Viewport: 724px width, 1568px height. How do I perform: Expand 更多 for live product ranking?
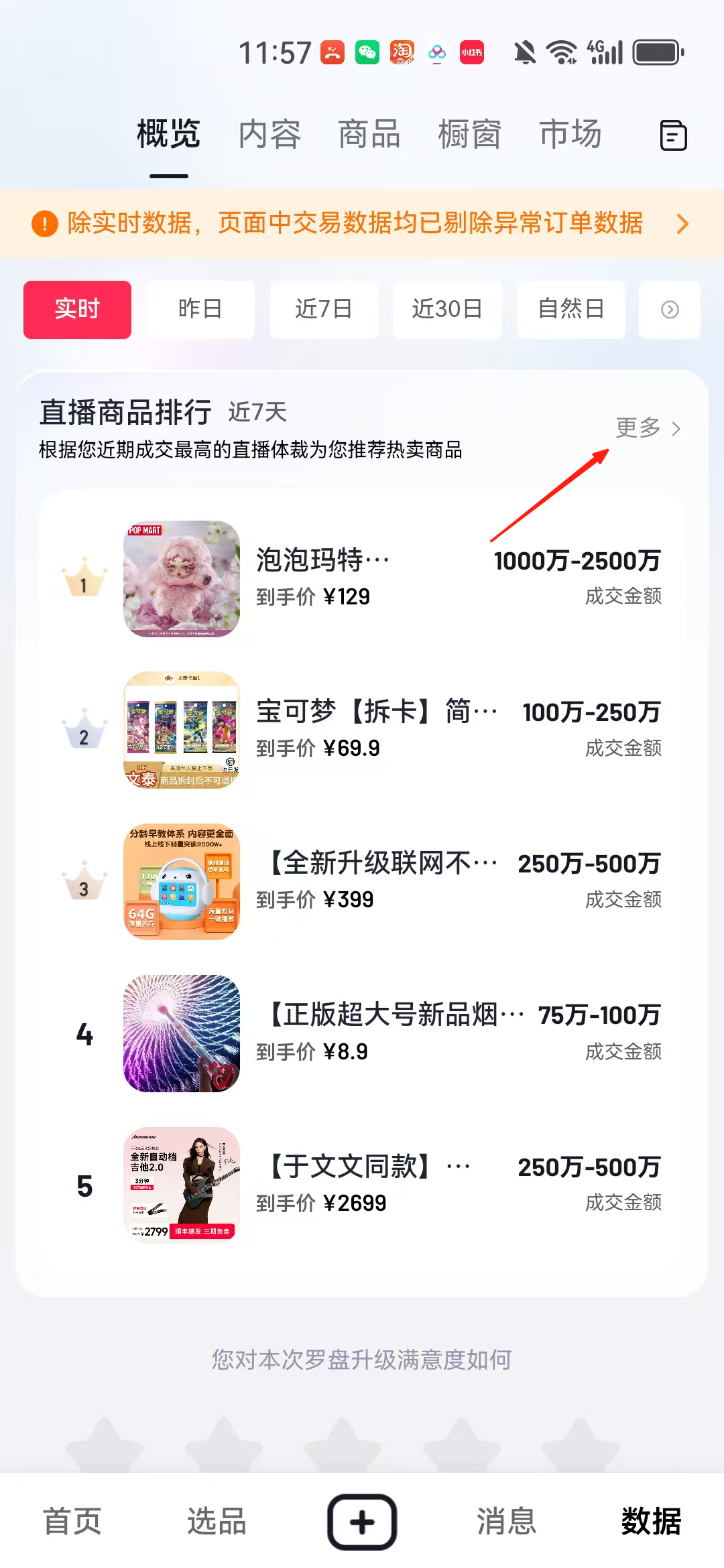(645, 429)
